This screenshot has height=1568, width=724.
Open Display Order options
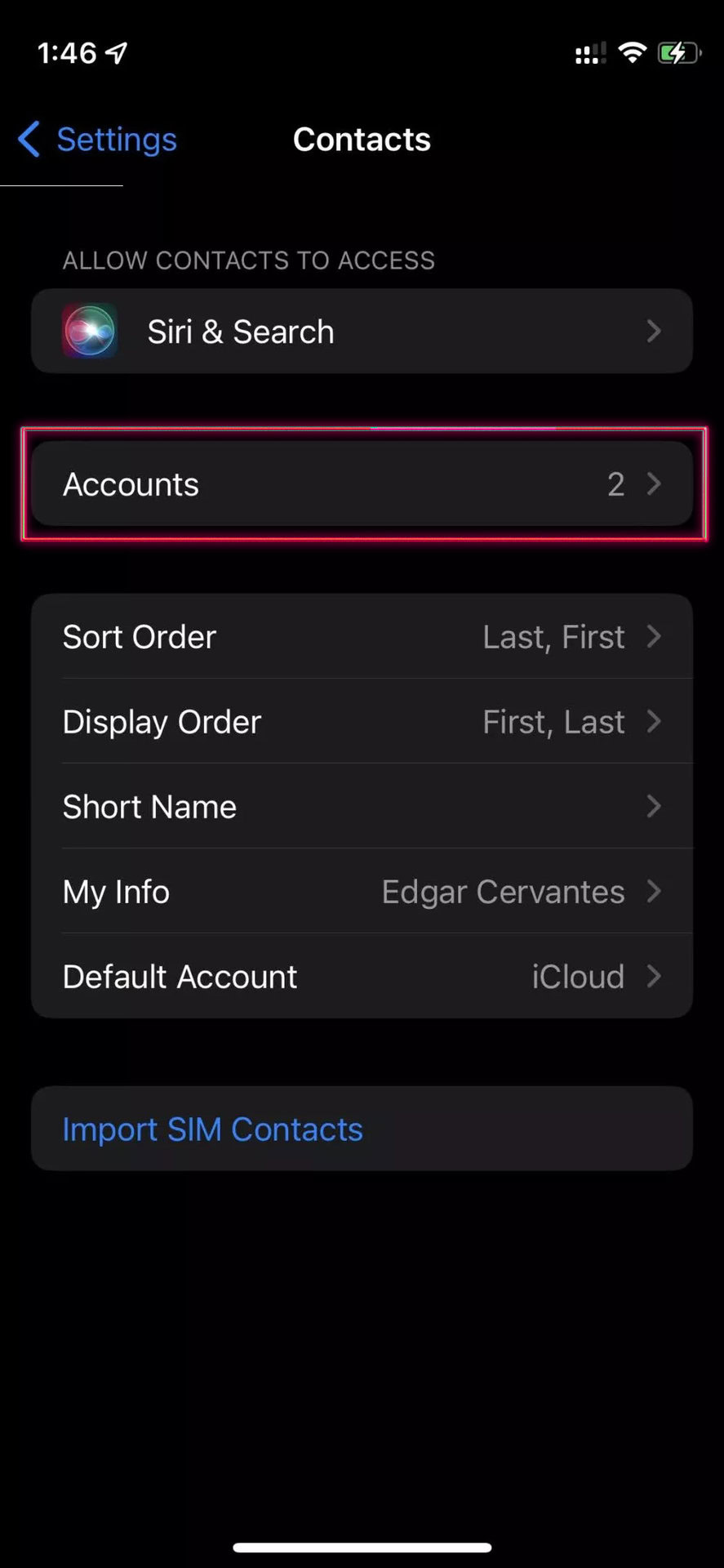(362, 722)
